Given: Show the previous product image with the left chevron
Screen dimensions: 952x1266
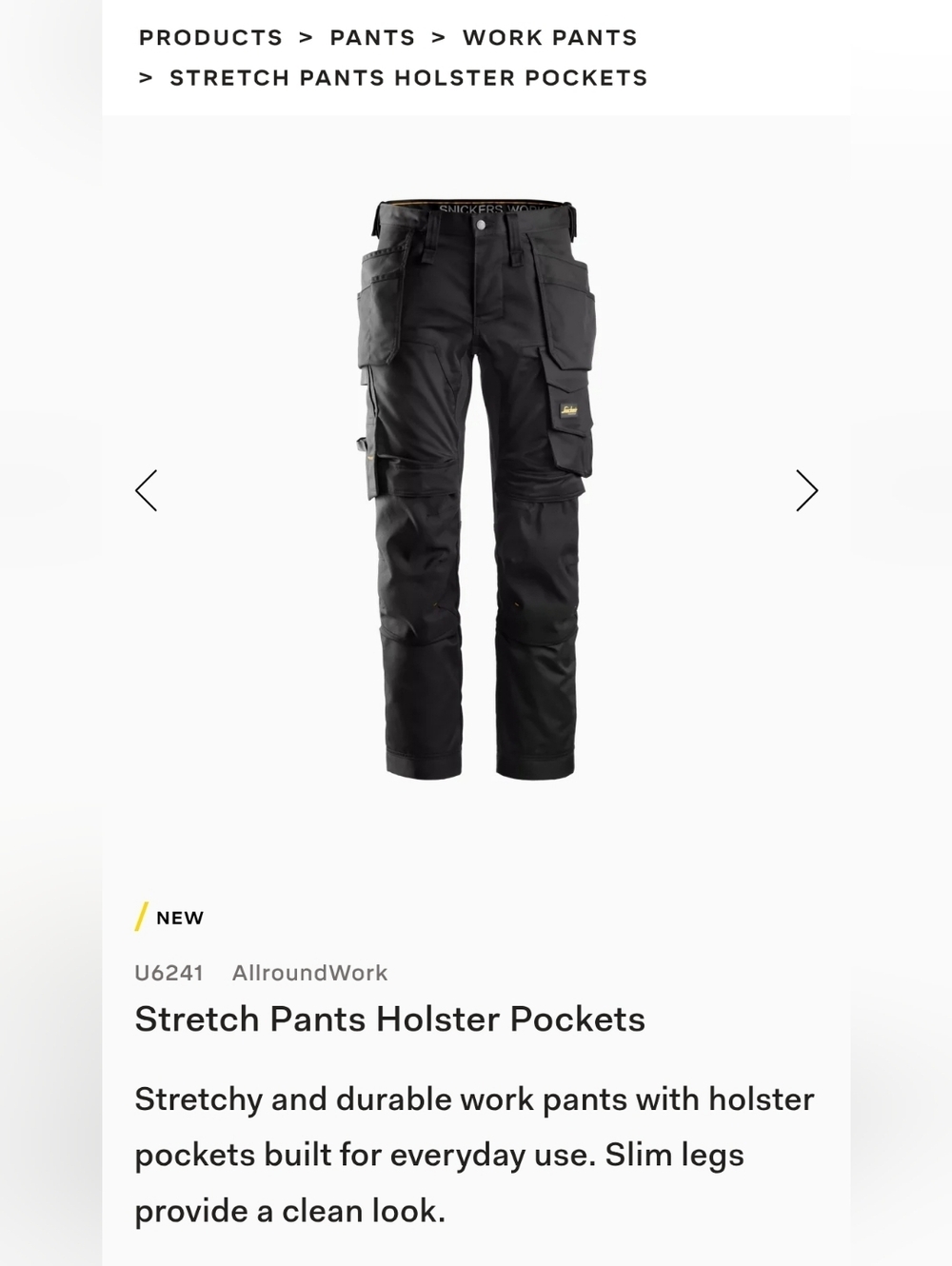Looking at the screenshot, I should 146,489.
